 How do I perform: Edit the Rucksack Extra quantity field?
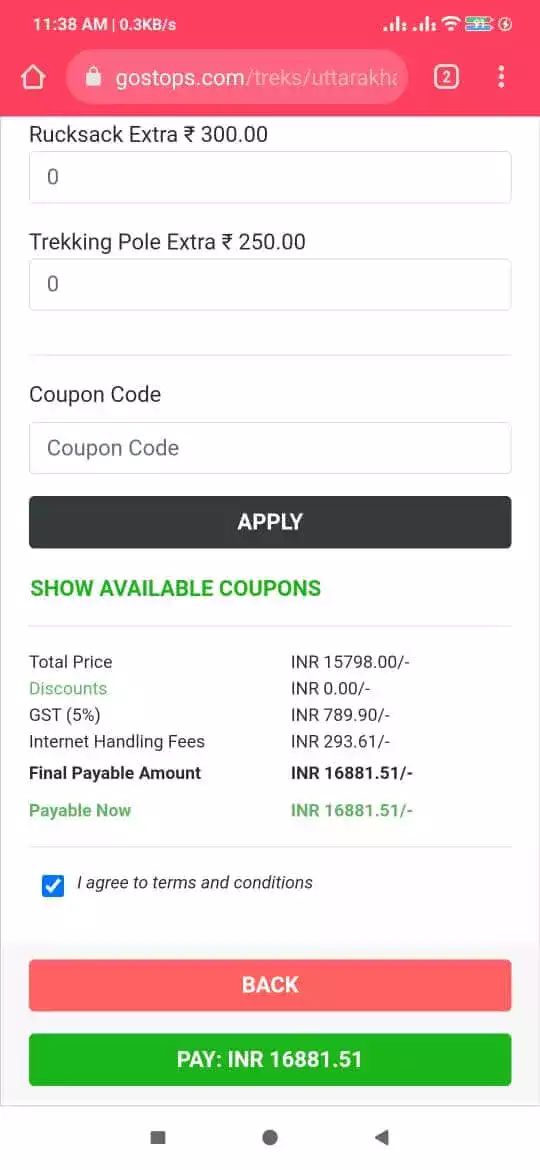pos(270,177)
